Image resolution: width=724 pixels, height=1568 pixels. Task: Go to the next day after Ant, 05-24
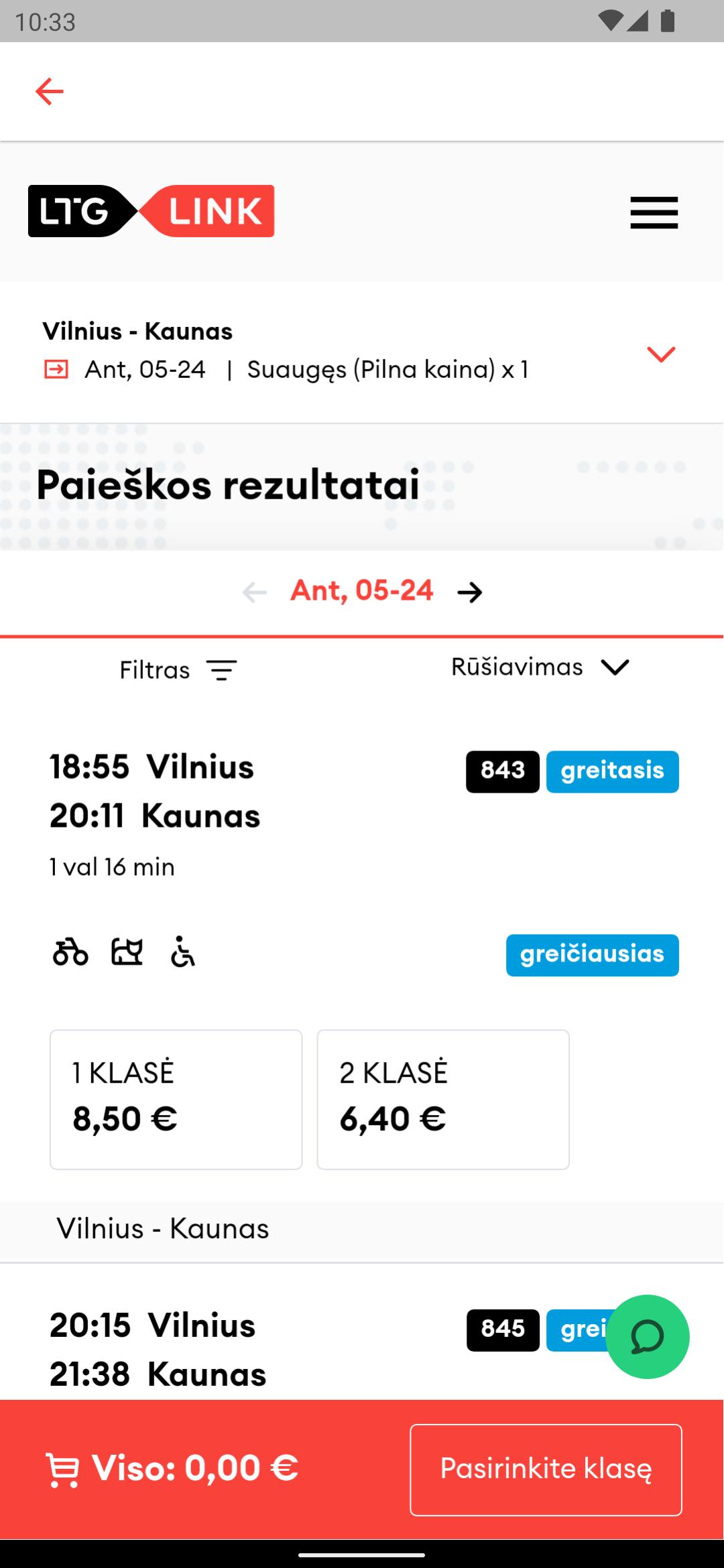pos(469,592)
